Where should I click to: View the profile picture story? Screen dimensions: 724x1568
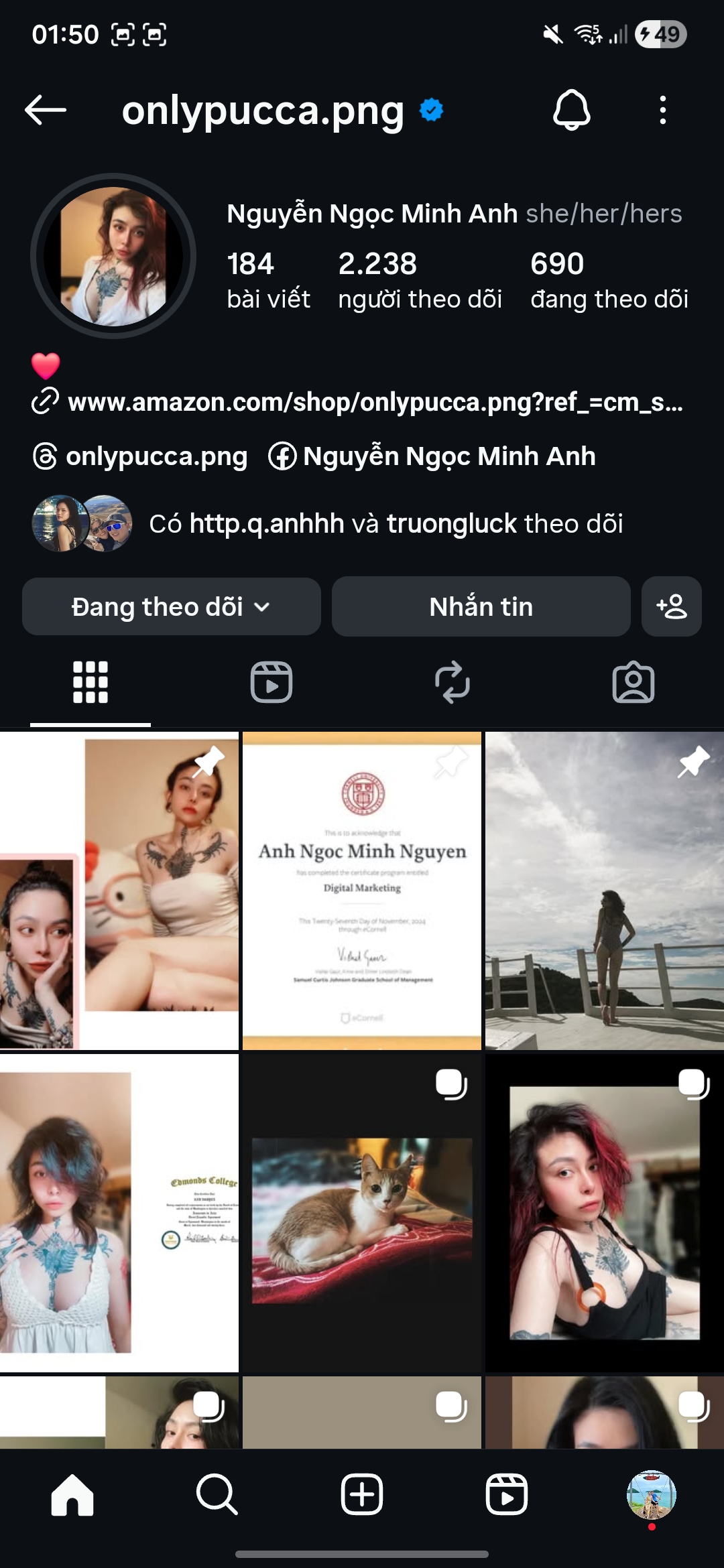113,257
